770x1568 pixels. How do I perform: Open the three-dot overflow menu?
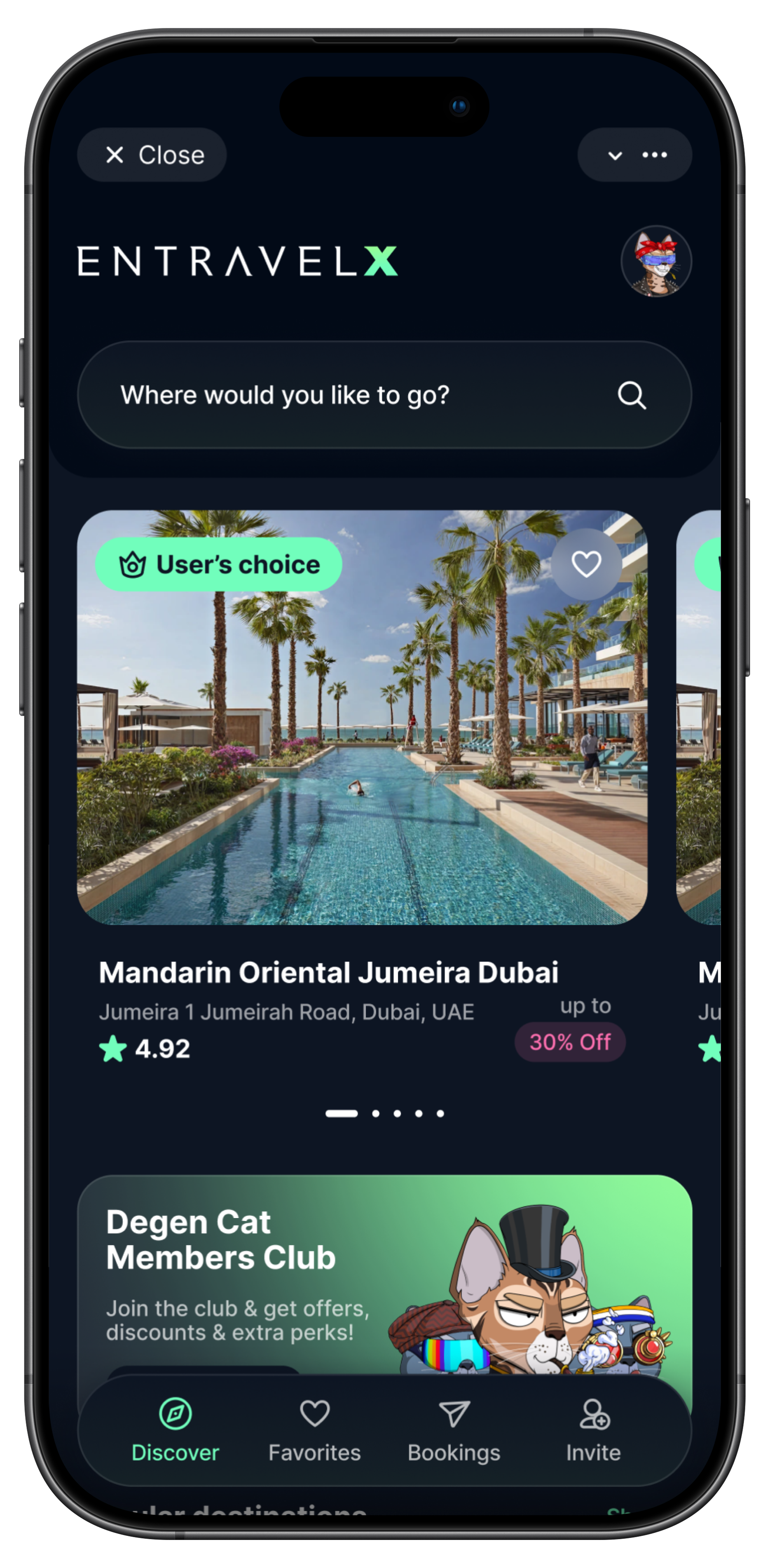[x=655, y=155]
